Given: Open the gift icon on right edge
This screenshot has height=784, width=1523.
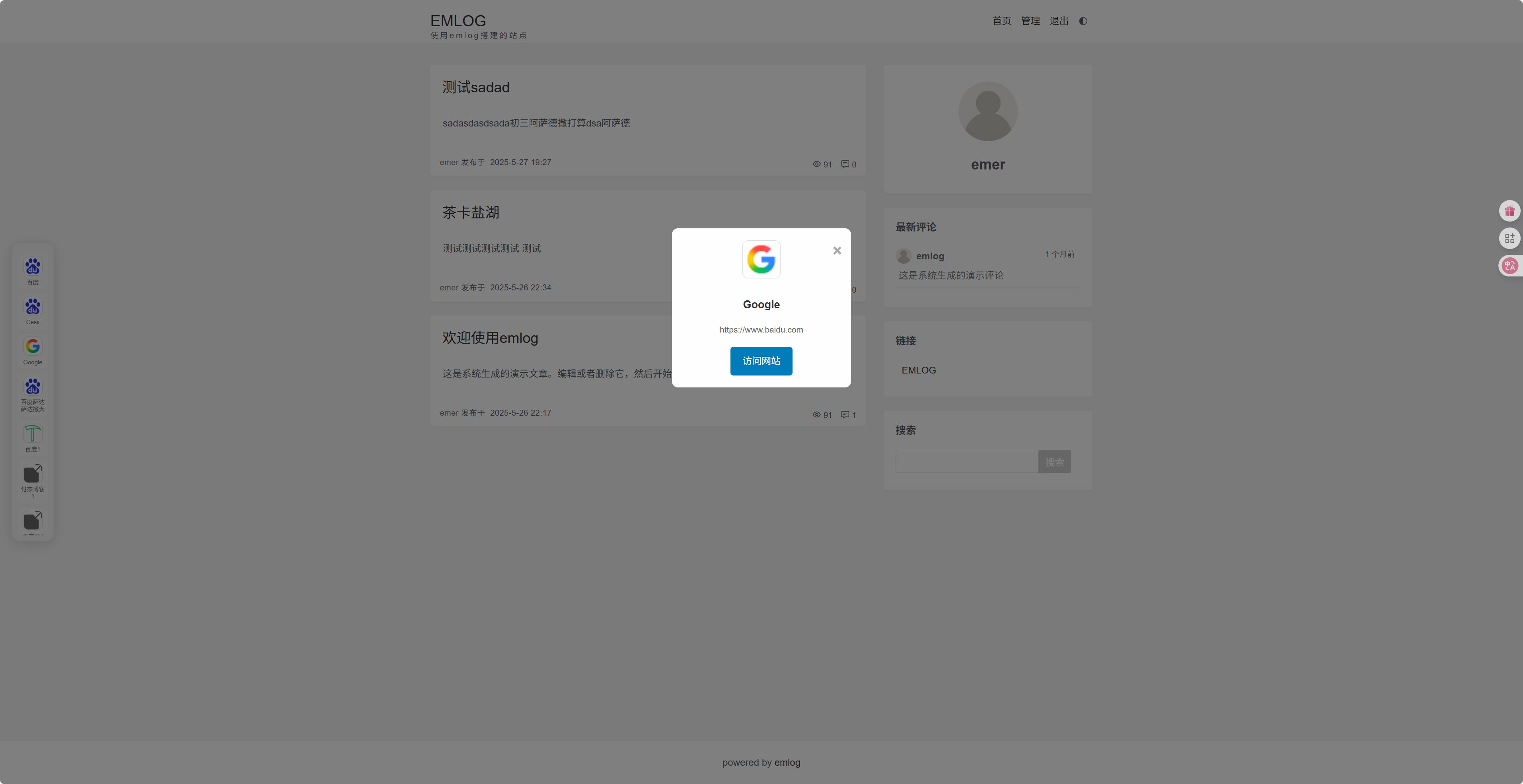Looking at the screenshot, I should (1509, 211).
